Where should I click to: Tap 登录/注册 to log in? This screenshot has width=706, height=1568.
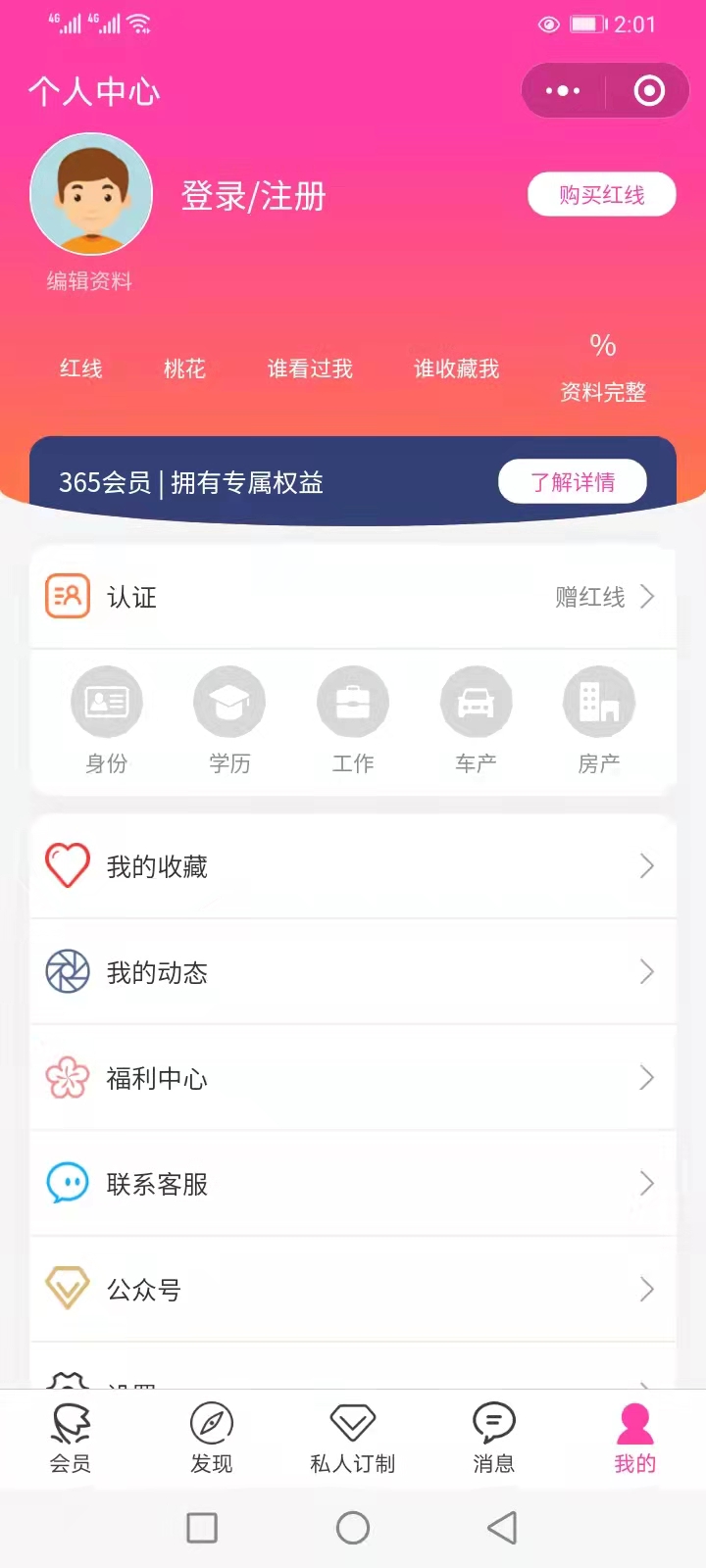tap(253, 196)
